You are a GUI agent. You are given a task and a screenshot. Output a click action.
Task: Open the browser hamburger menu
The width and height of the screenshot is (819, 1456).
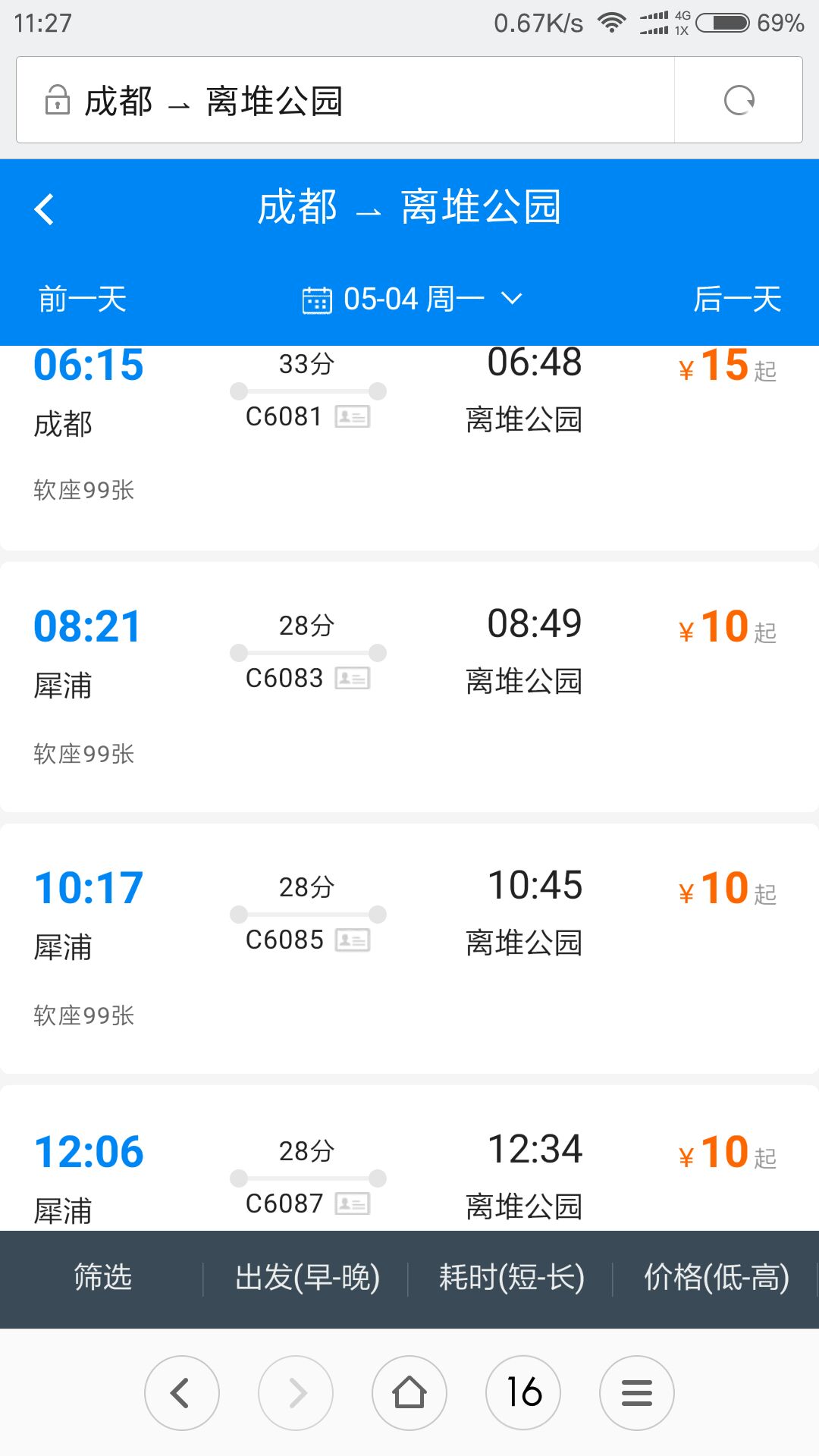[637, 1393]
